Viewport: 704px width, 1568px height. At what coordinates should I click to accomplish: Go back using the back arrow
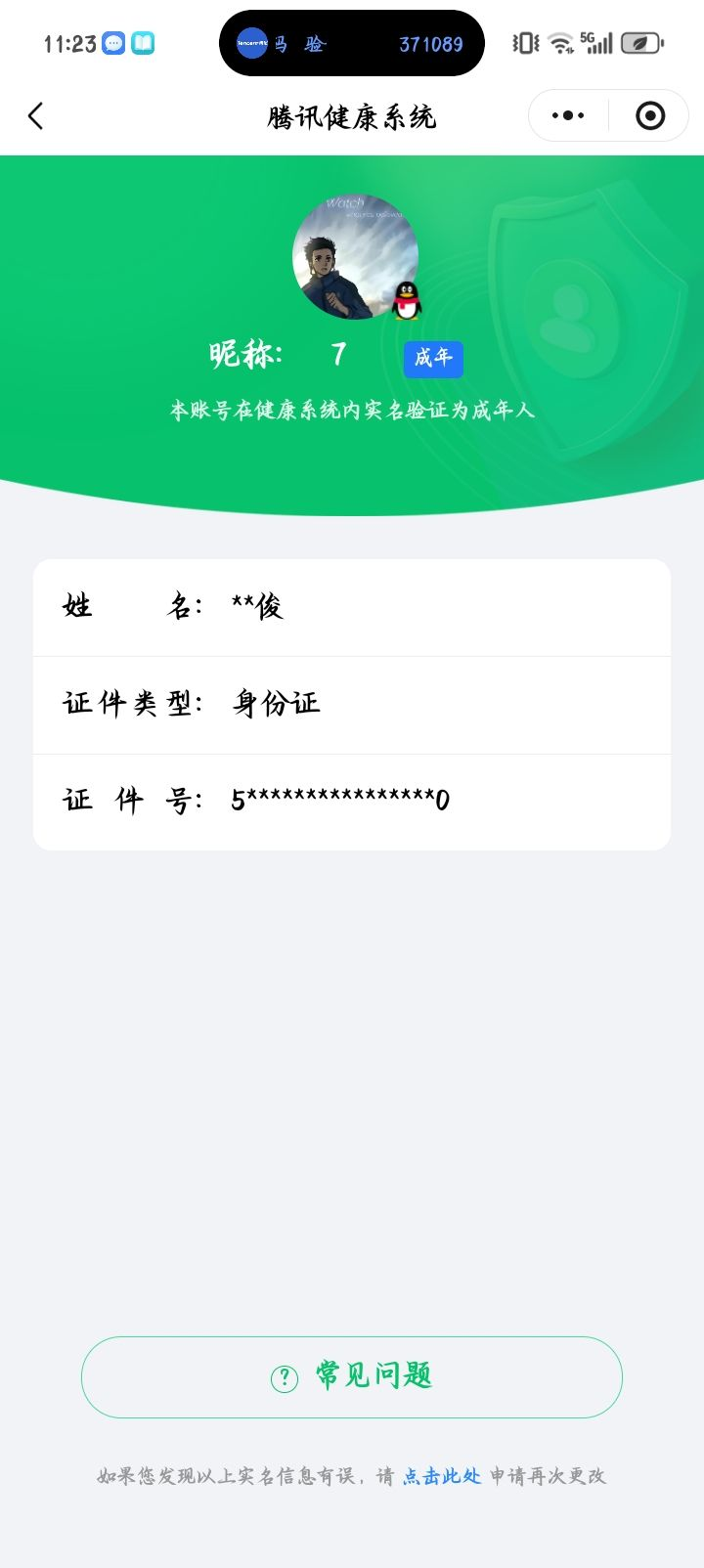35,115
